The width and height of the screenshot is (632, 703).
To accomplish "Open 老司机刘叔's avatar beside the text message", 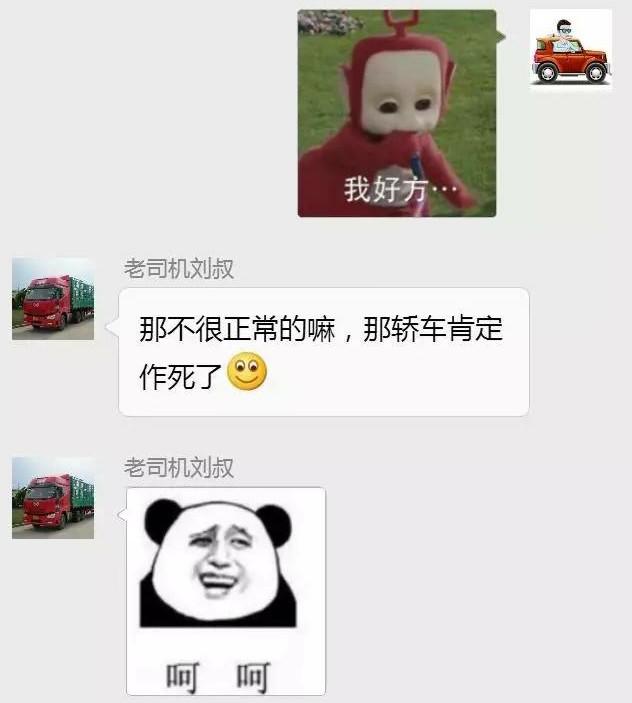I will [x=53, y=299].
